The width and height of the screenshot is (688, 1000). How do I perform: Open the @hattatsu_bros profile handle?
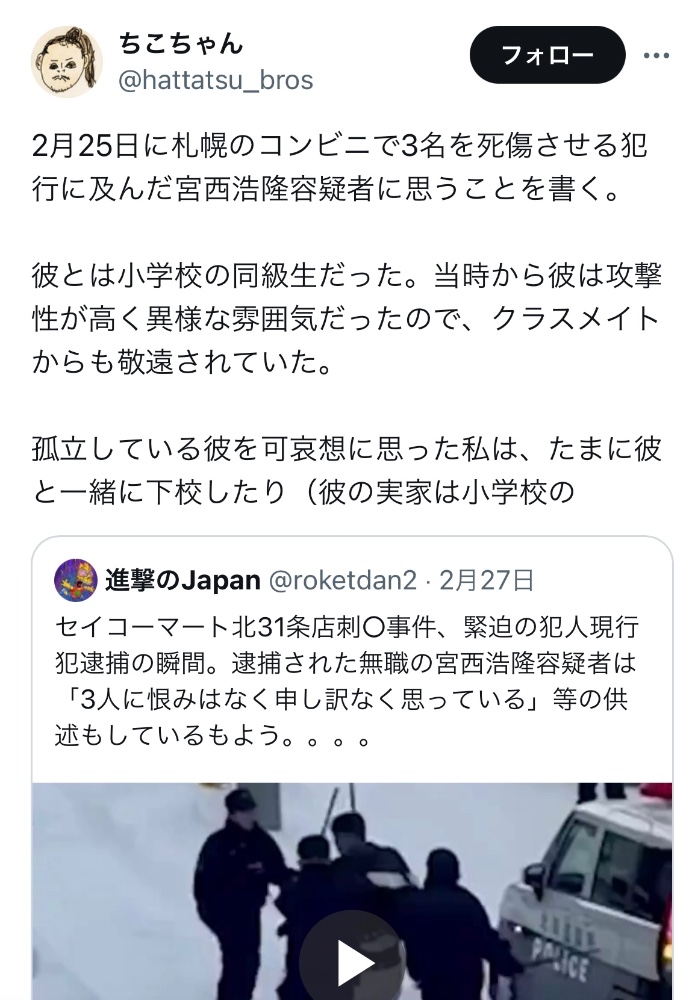[215, 80]
